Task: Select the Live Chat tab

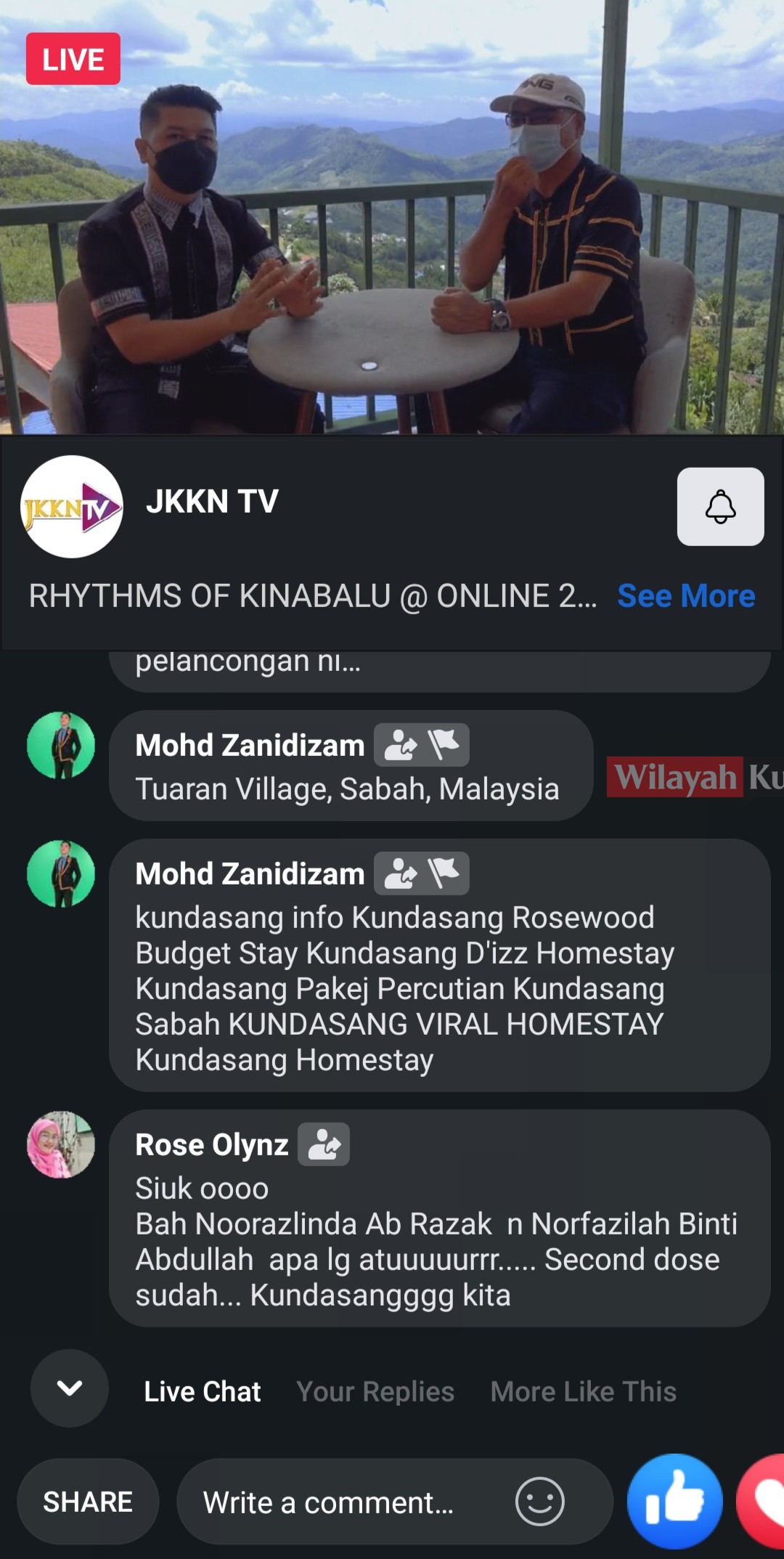Action: (x=202, y=1391)
